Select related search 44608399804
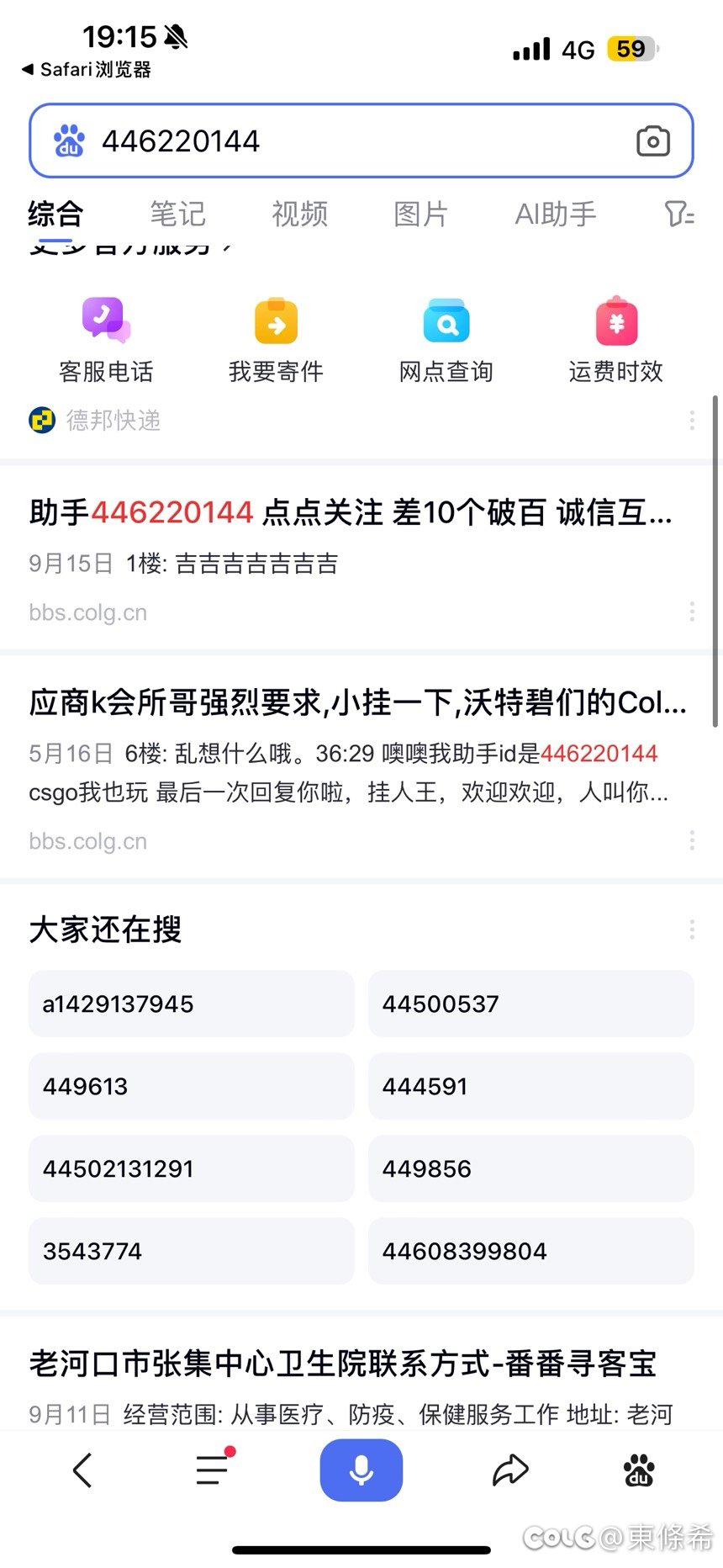Viewport: 723px width, 1568px height. click(531, 1251)
